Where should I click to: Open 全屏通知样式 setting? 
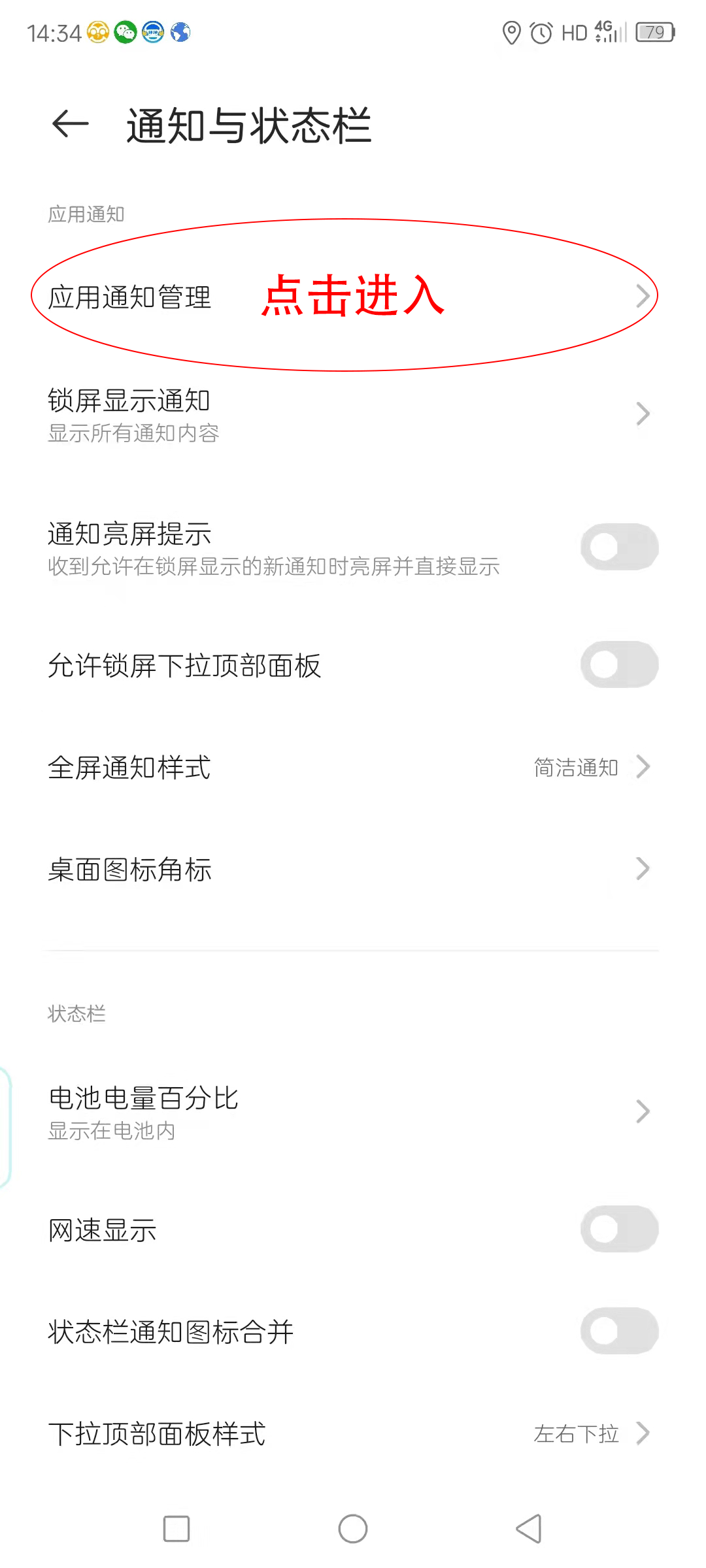345,768
